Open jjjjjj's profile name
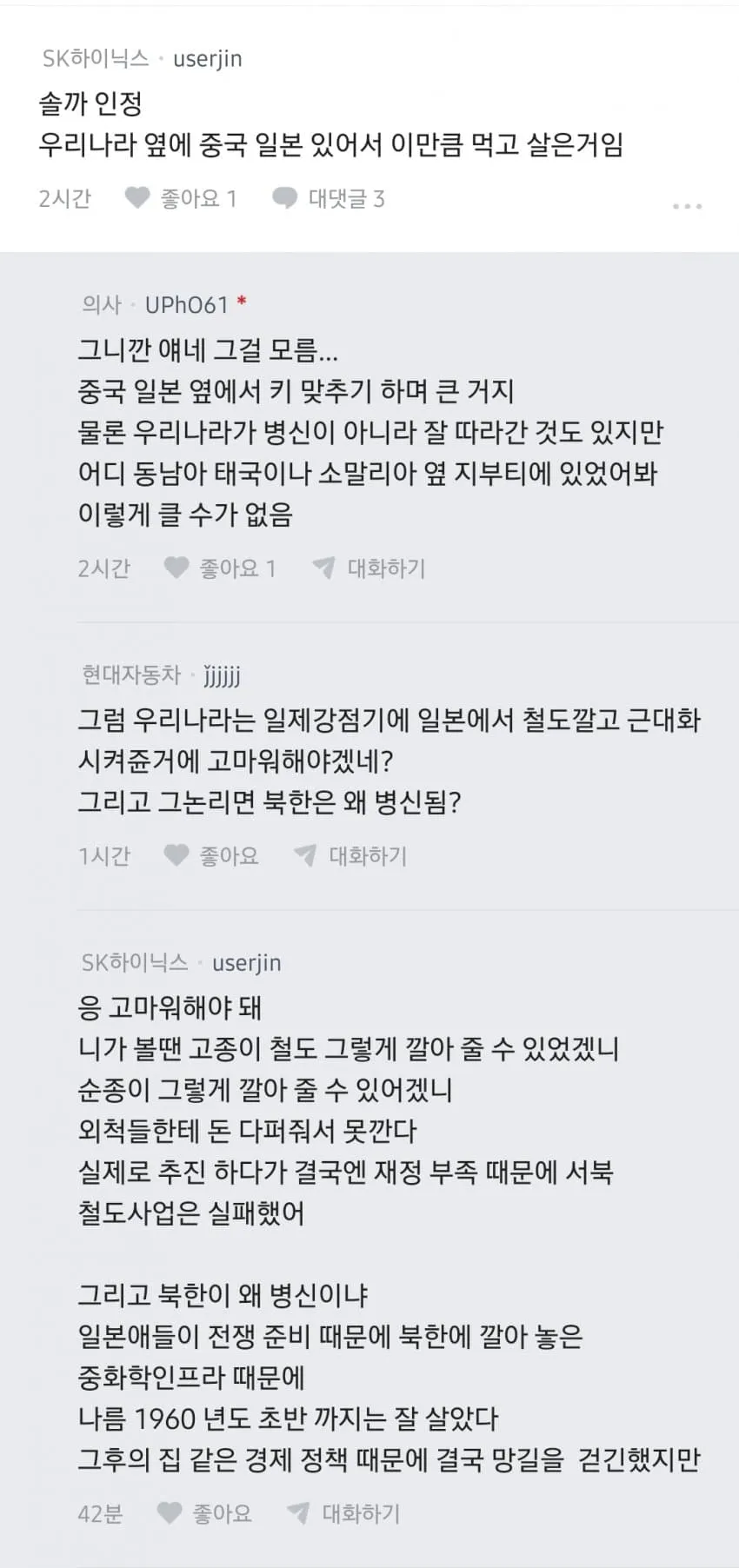This screenshot has width=739, height=1568. pos(222,675)
